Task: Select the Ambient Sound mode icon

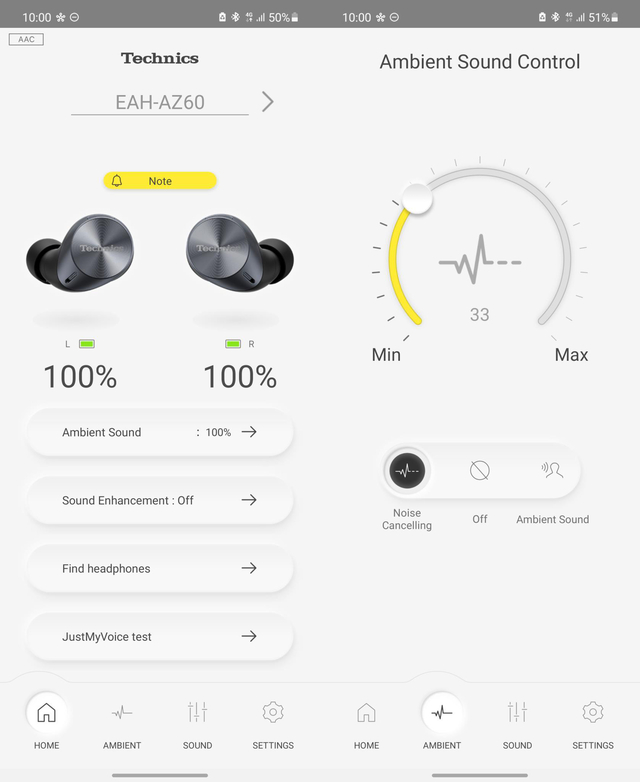Action: pyautogui.click(x=552, y=470)
